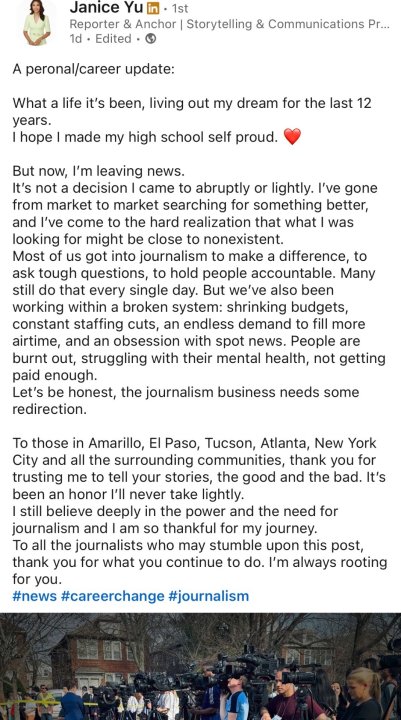Screen dimensions: 401x720
Task: Open the #careerchange hashtag
Action: coord(113,596)
